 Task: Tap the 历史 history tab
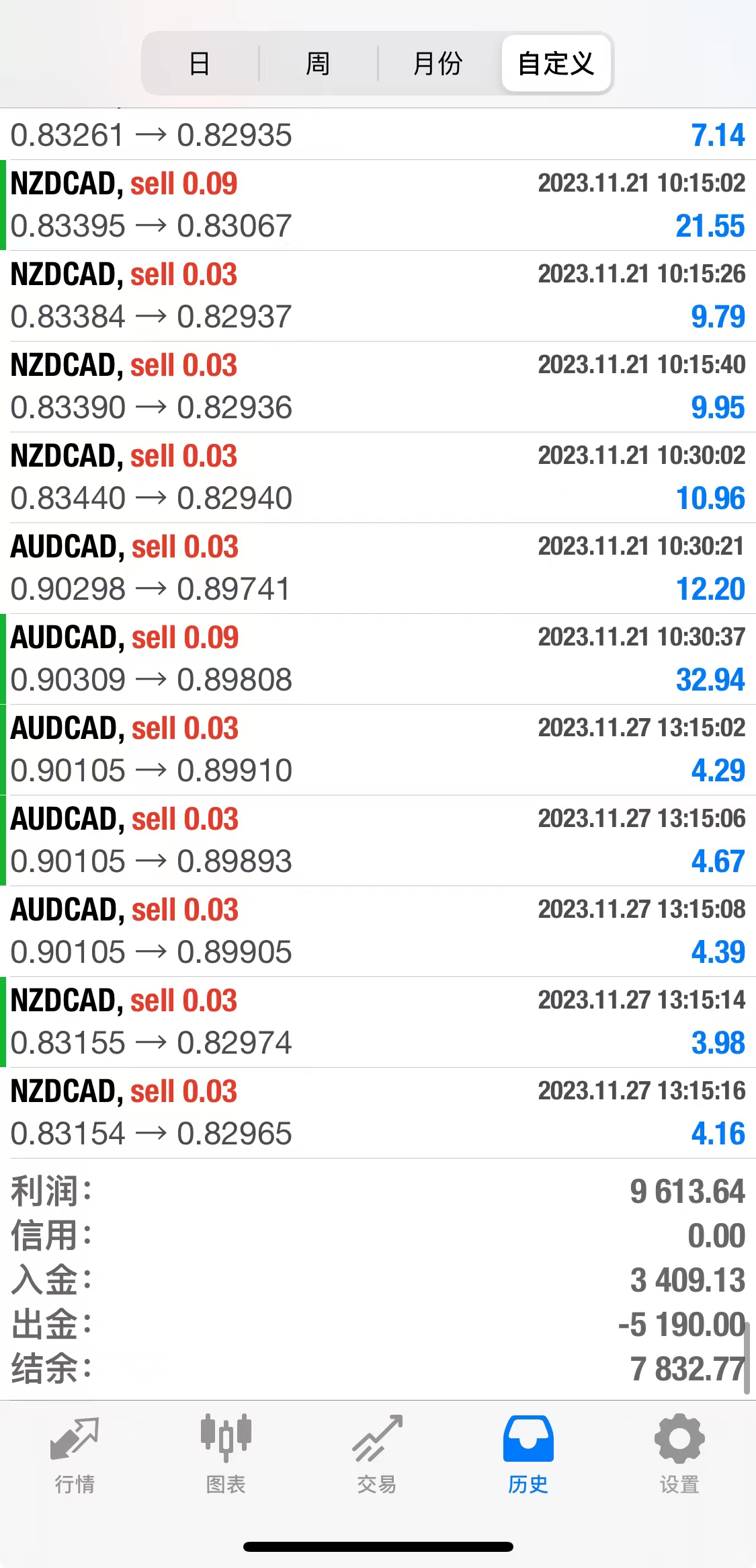pyautogui.click(x=528, y=1454)
